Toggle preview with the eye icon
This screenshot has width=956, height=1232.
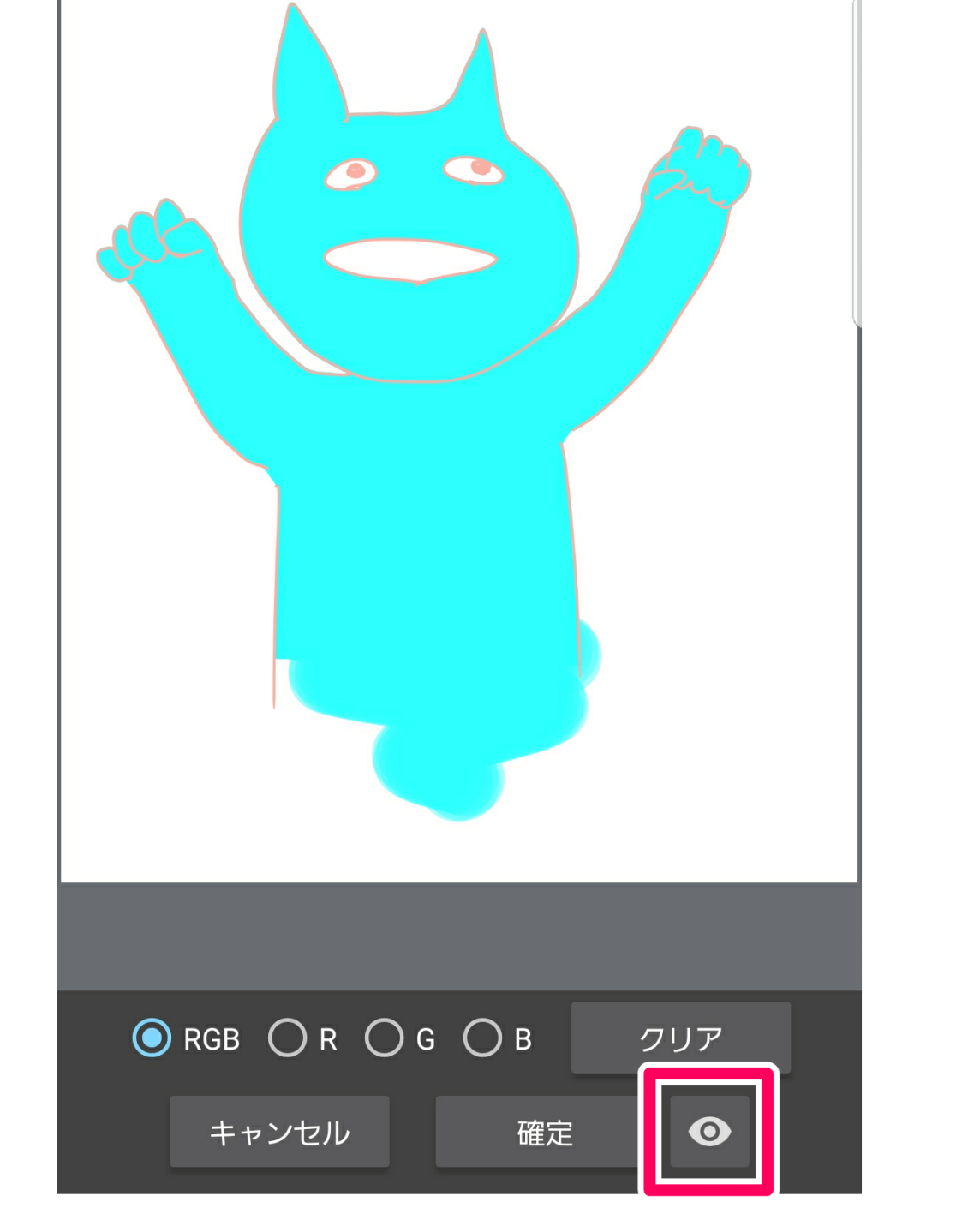(709, 1132)
